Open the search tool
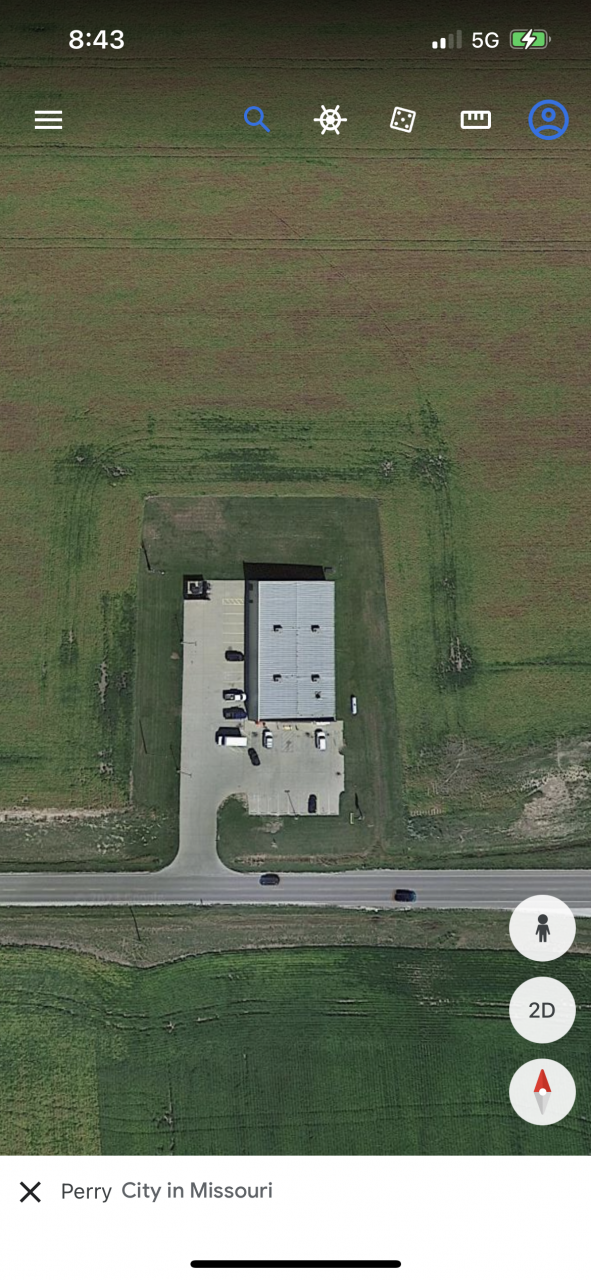Screen dimensions: 591x1280 tap(257, 120)
